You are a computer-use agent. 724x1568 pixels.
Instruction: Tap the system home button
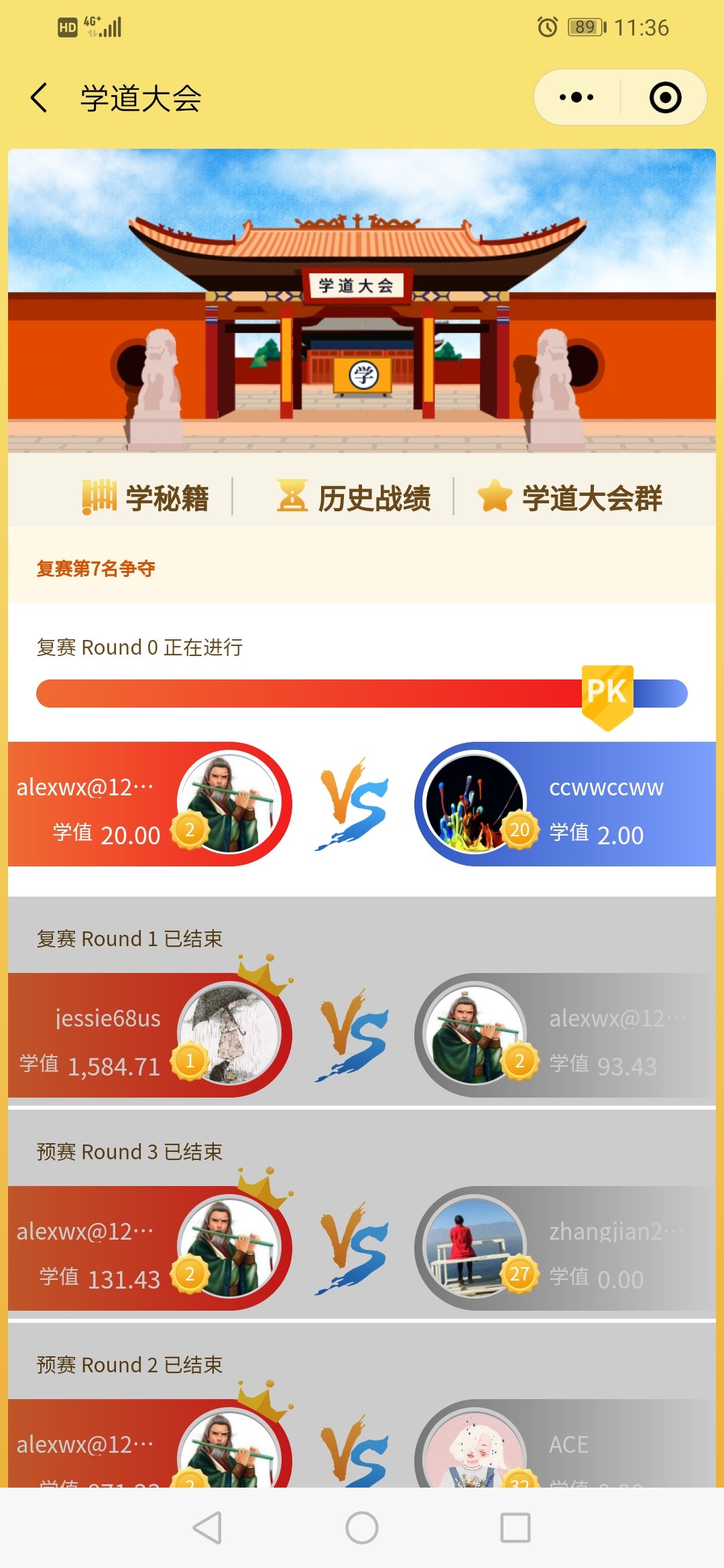tap(362, 1528)
